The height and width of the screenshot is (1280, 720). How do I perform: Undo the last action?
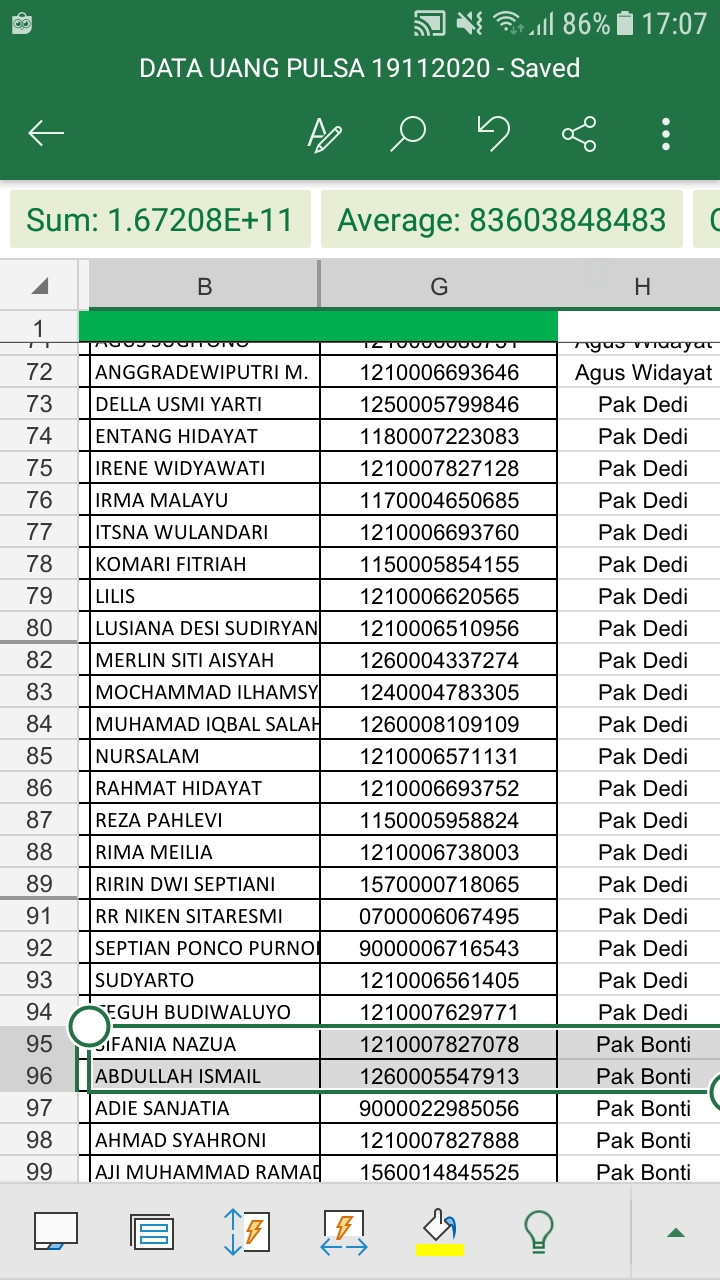click(493, 133)
